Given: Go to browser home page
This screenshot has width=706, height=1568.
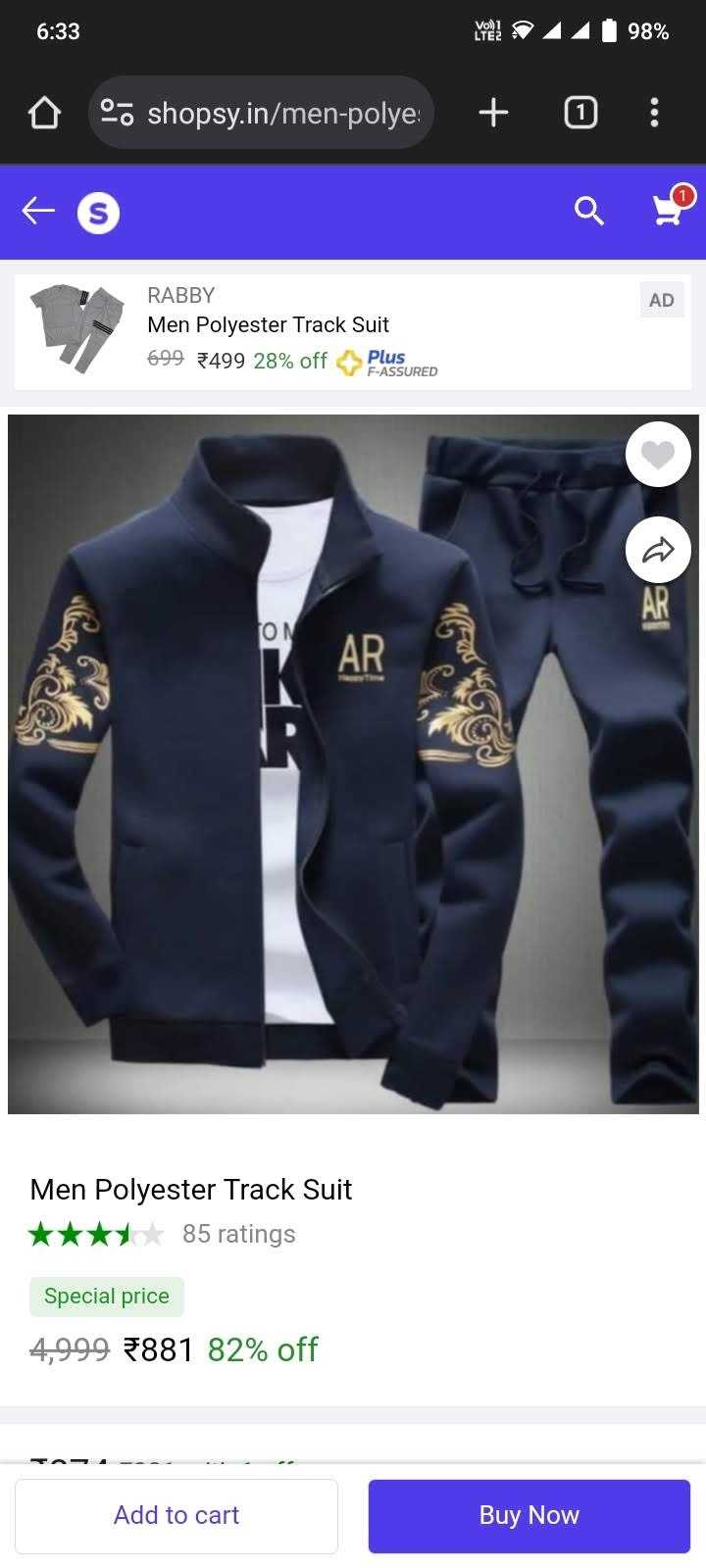Looking at the screenshot, I should click(44, 113).
